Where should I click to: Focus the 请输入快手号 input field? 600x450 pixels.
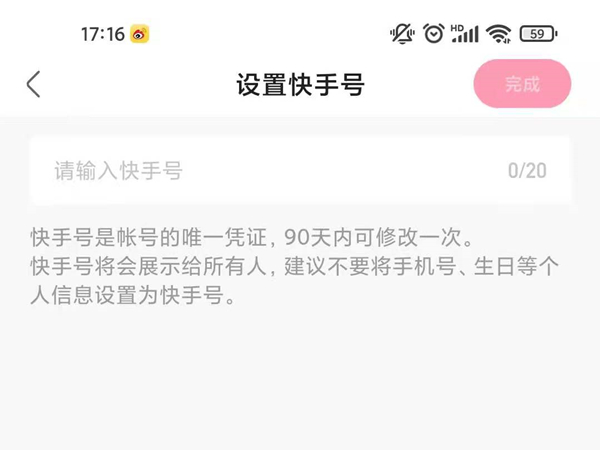(300, 170)
